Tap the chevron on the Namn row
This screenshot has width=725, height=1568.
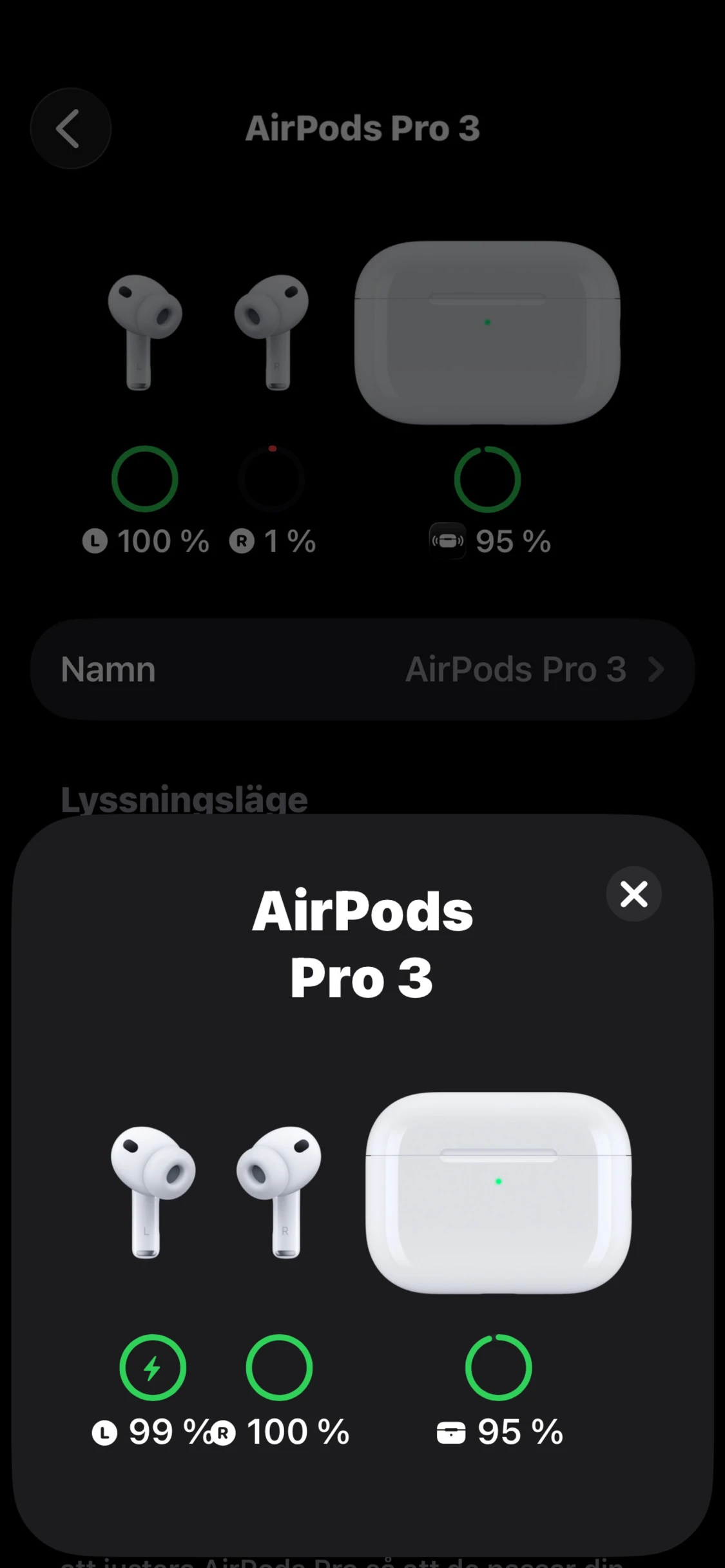(x=657, y=669)
